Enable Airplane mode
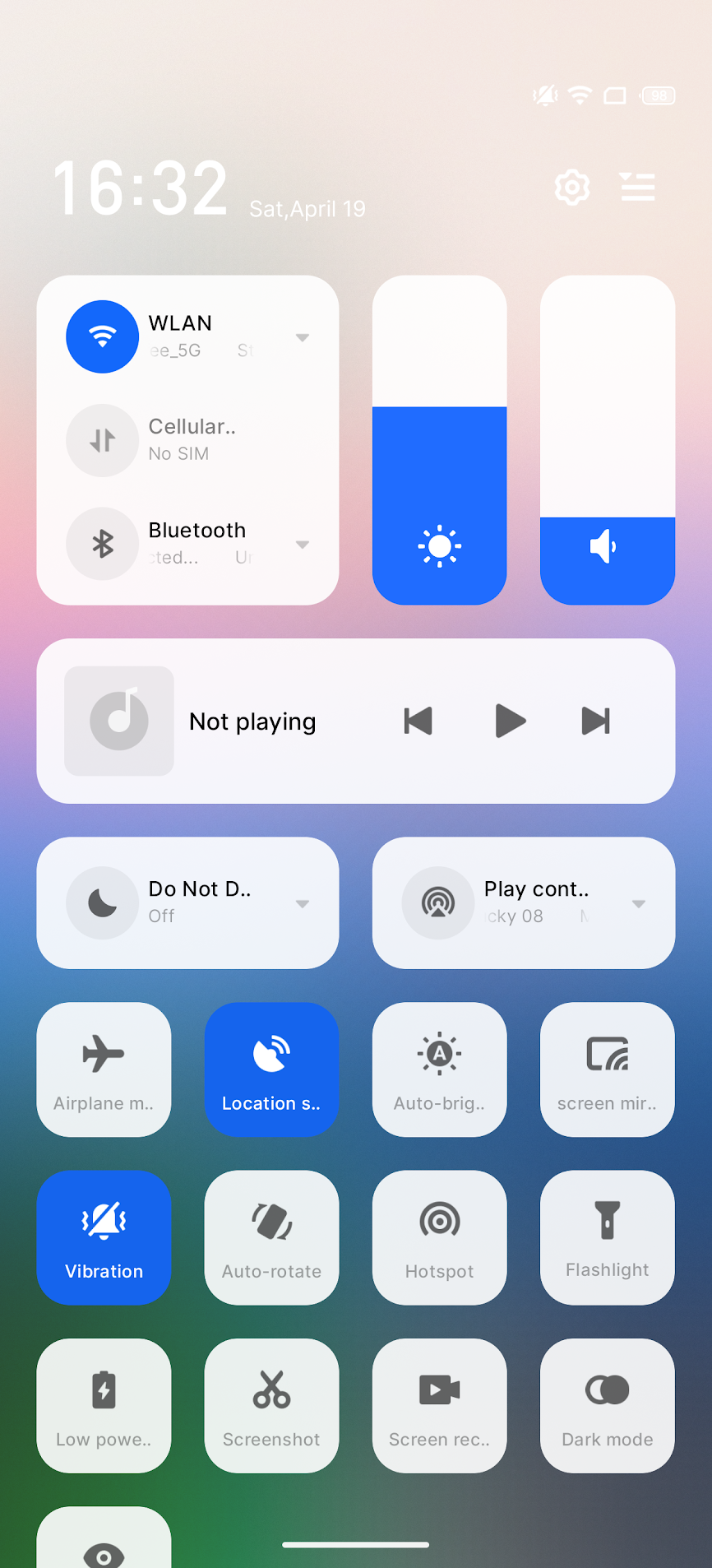Screen dimensions: 712x1568 [104, 1069]
